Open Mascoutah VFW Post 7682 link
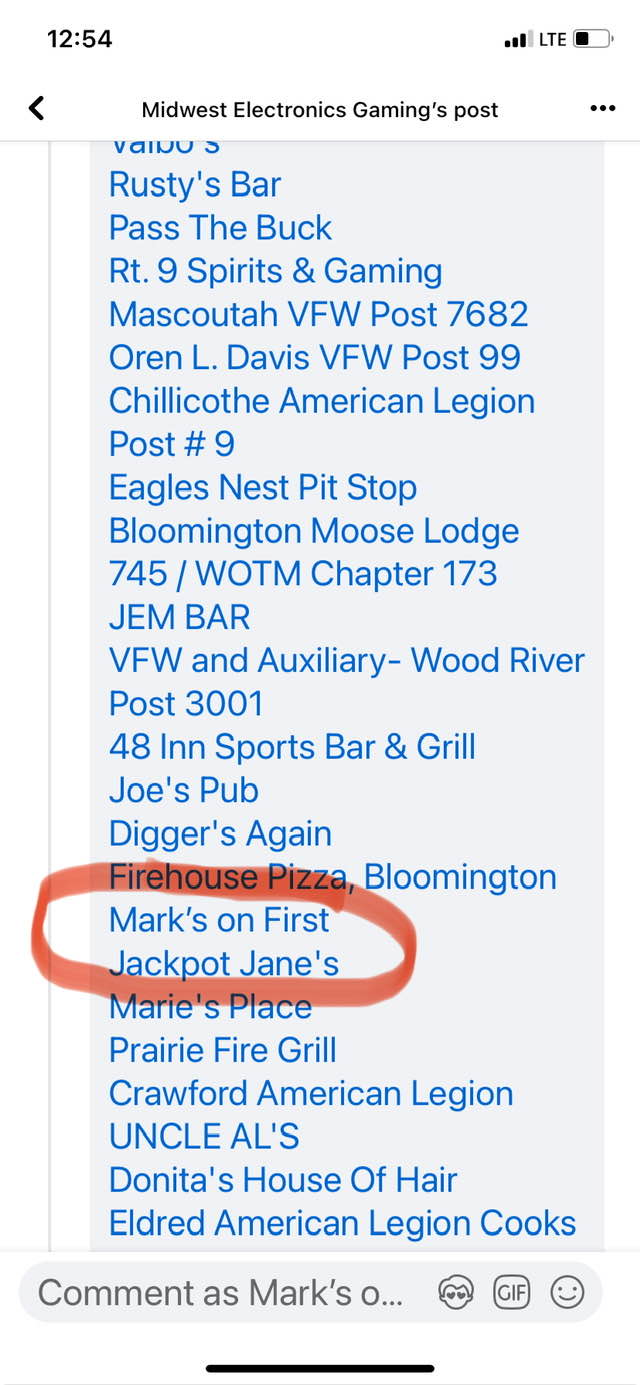 coord(318,314)
